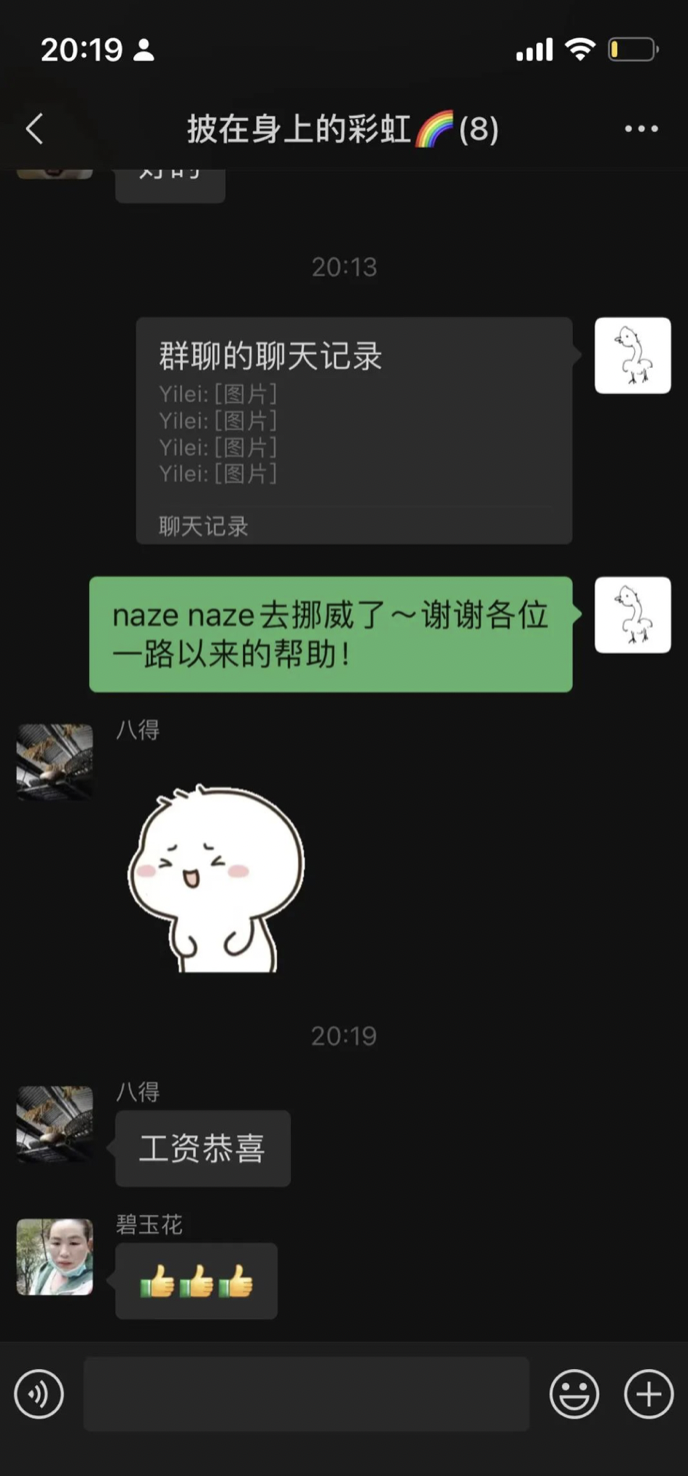
Task: Open 八得's avatar beside 工资恭喜
Action: (55, 1124)
